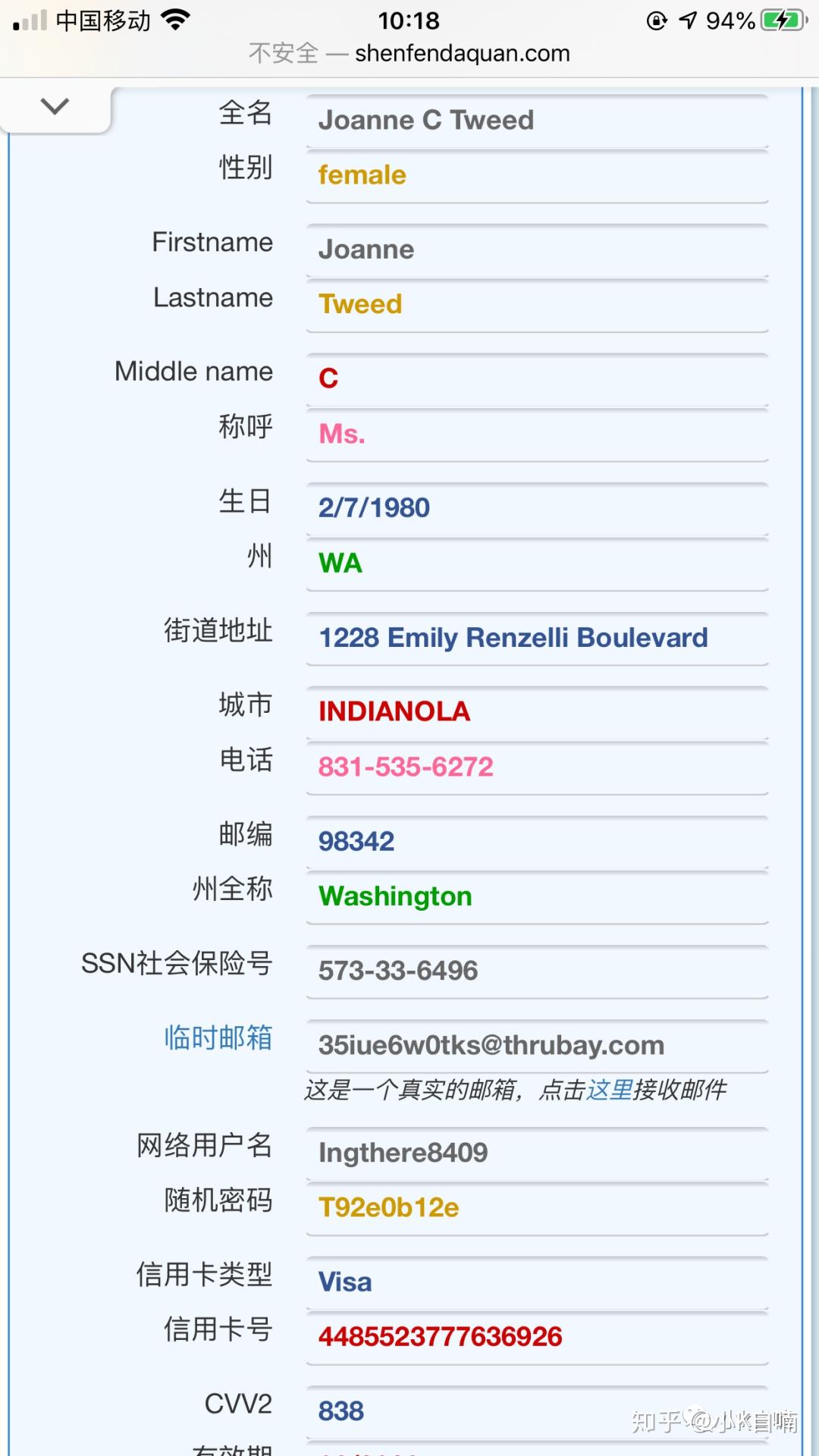Tap the phone number field 831-535-6272
The height and width of the screenshot is (1456, 819).
pos(537,767)
